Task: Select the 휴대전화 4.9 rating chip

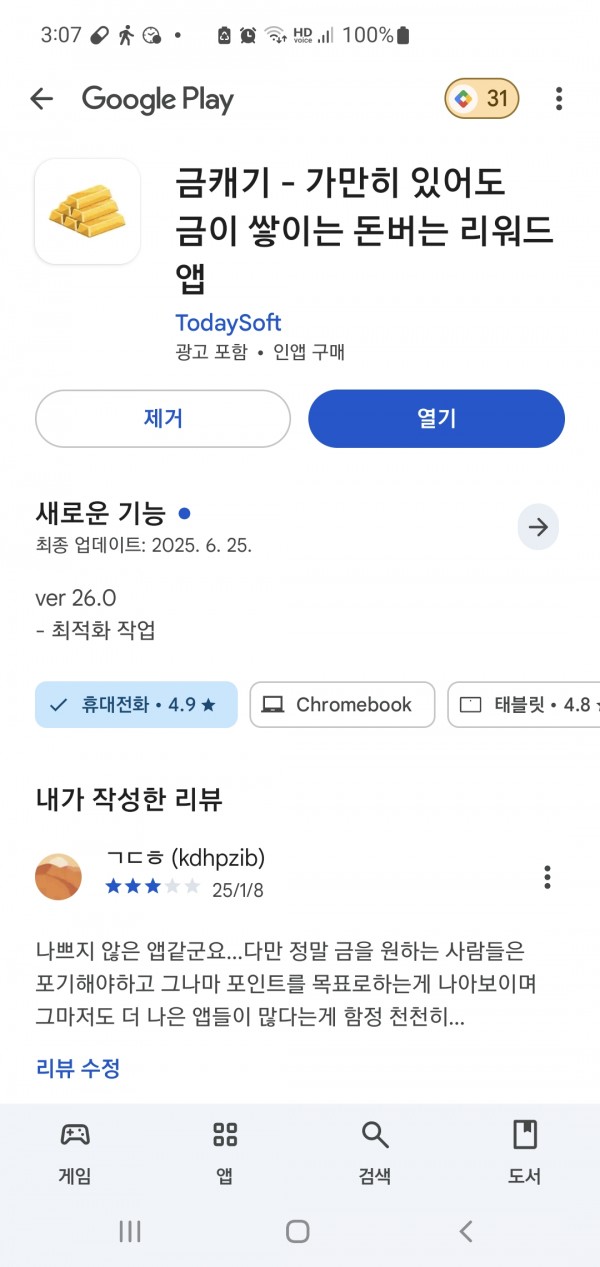Action: (136, 704)
